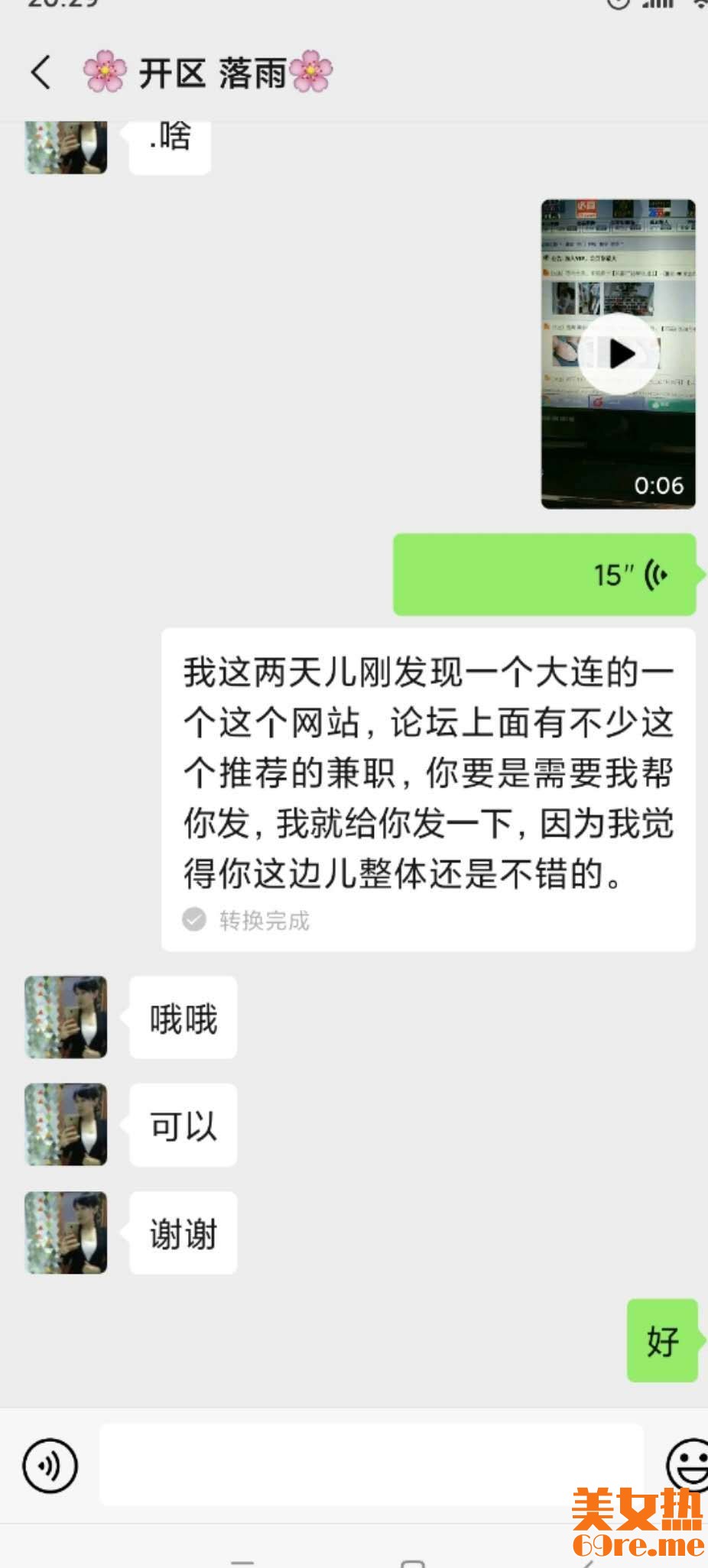Focus the message text field
The height and width of the screenshot is (1568, 708).
click(371, 1466)
